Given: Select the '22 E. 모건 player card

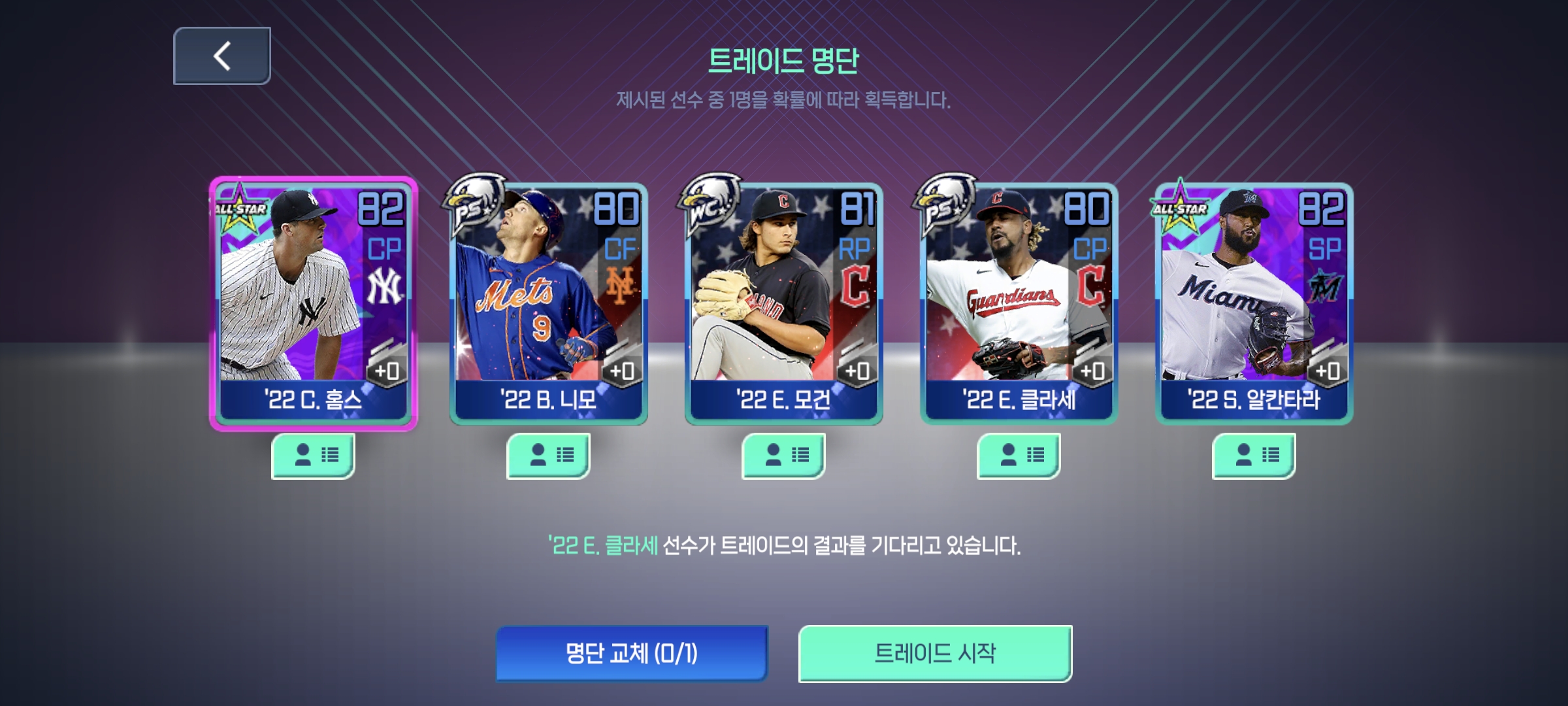Looking at the screenshot, I should [783, 303].
